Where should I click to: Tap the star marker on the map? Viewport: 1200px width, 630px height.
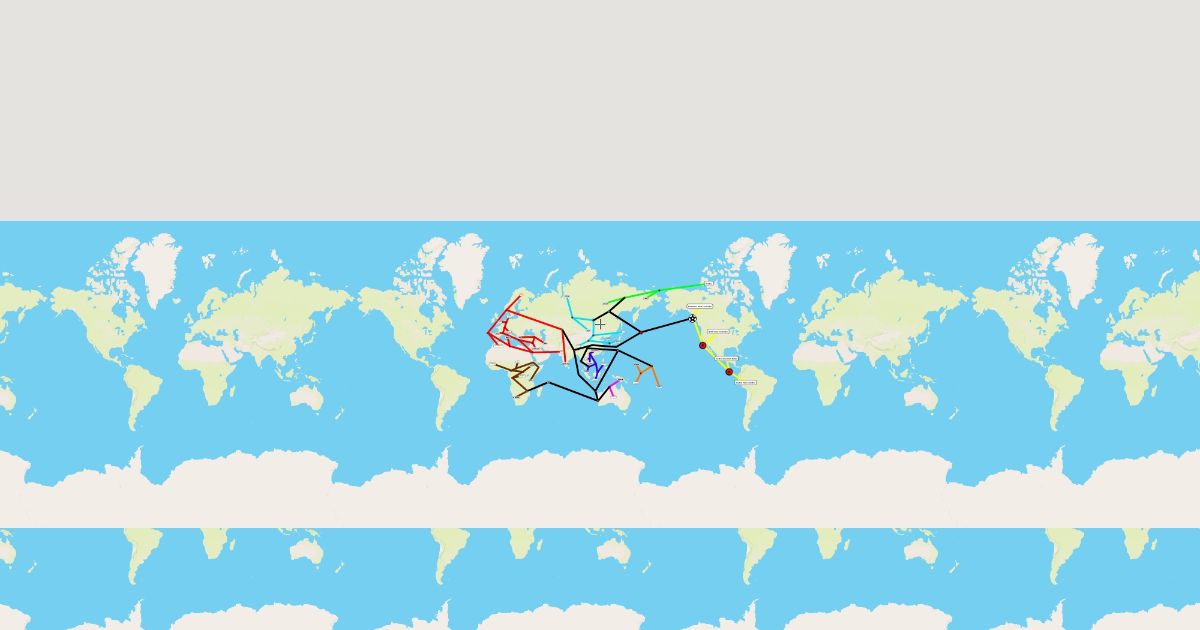692,319
